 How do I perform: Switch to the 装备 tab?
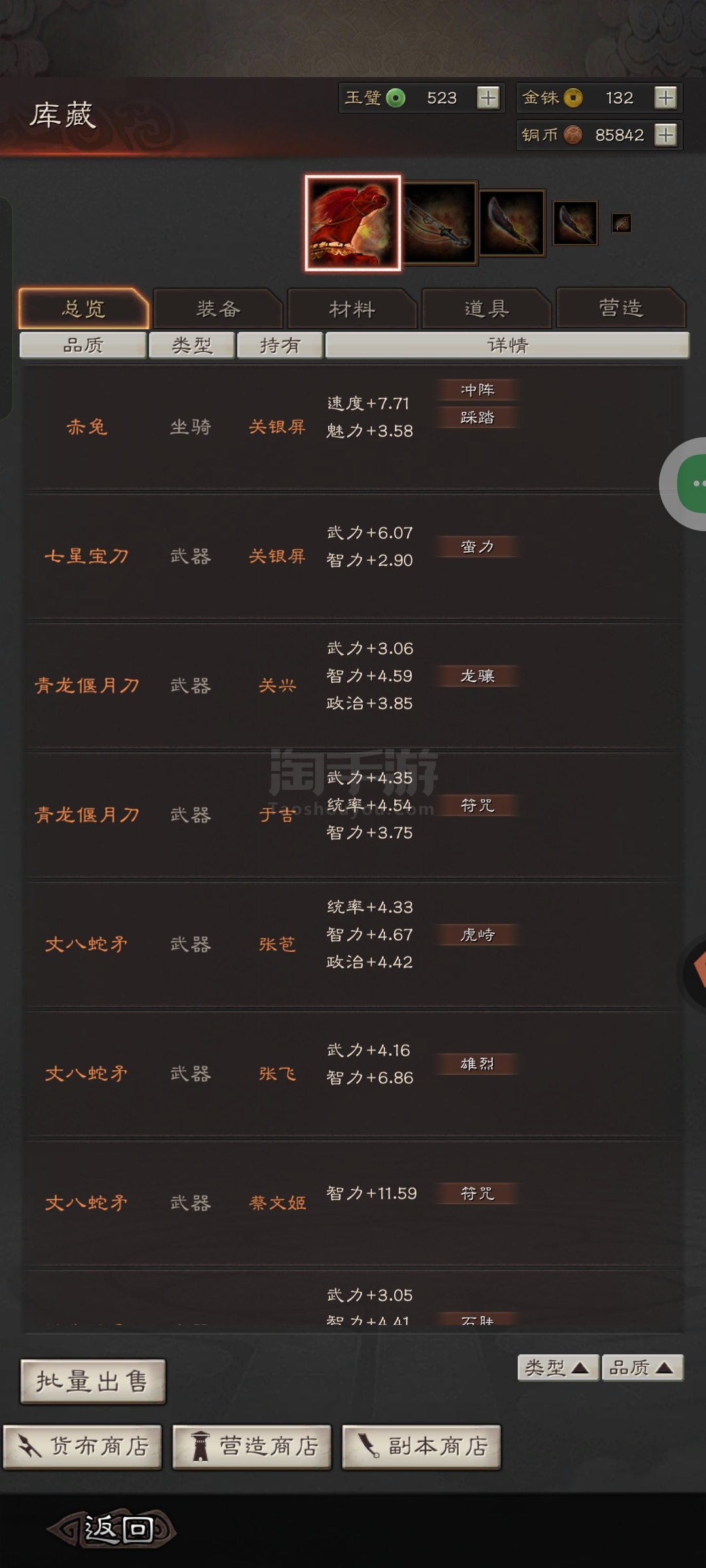pos(218,308)
